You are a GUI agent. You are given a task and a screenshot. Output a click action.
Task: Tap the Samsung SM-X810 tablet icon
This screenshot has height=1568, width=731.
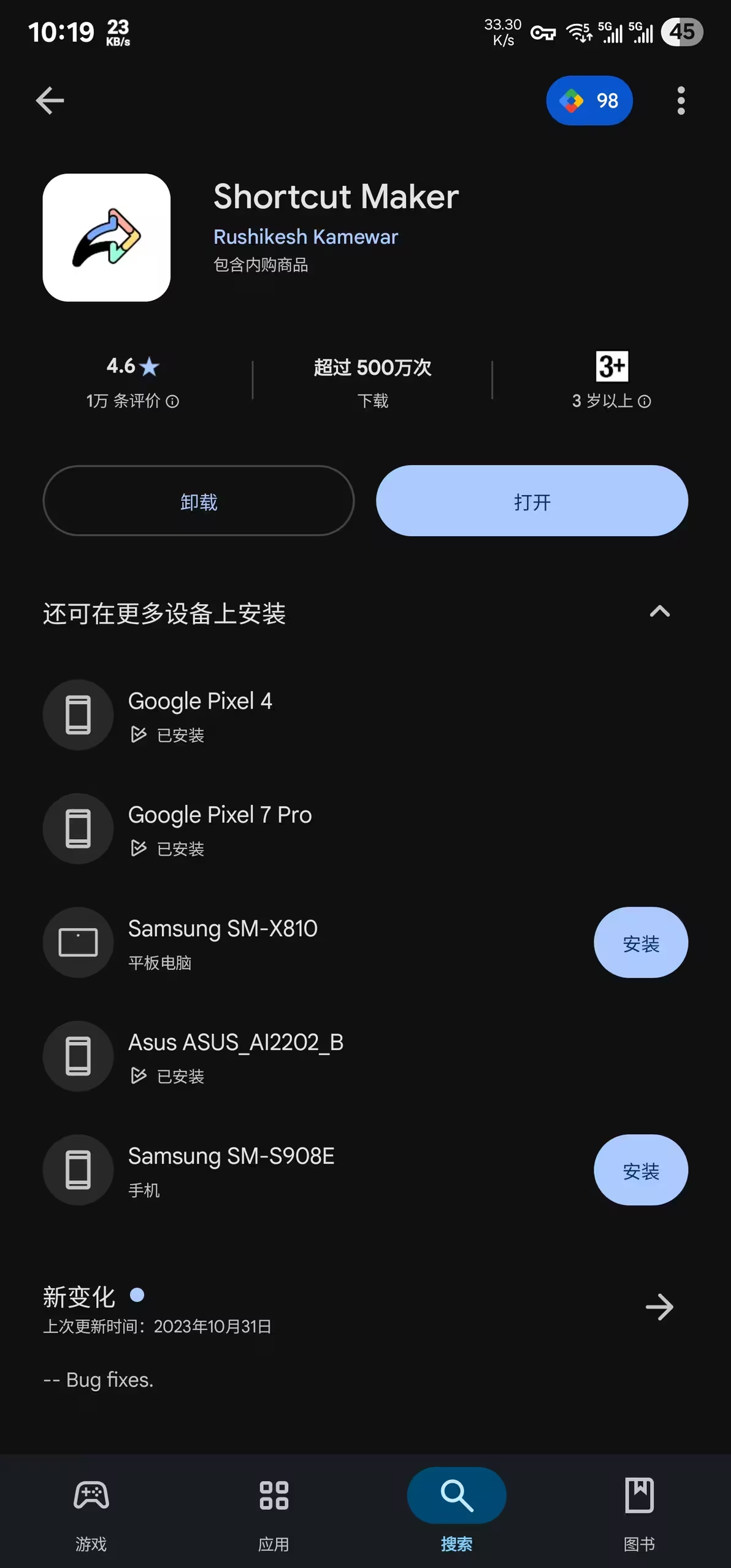pyautogui.click(x=78, y=943)
